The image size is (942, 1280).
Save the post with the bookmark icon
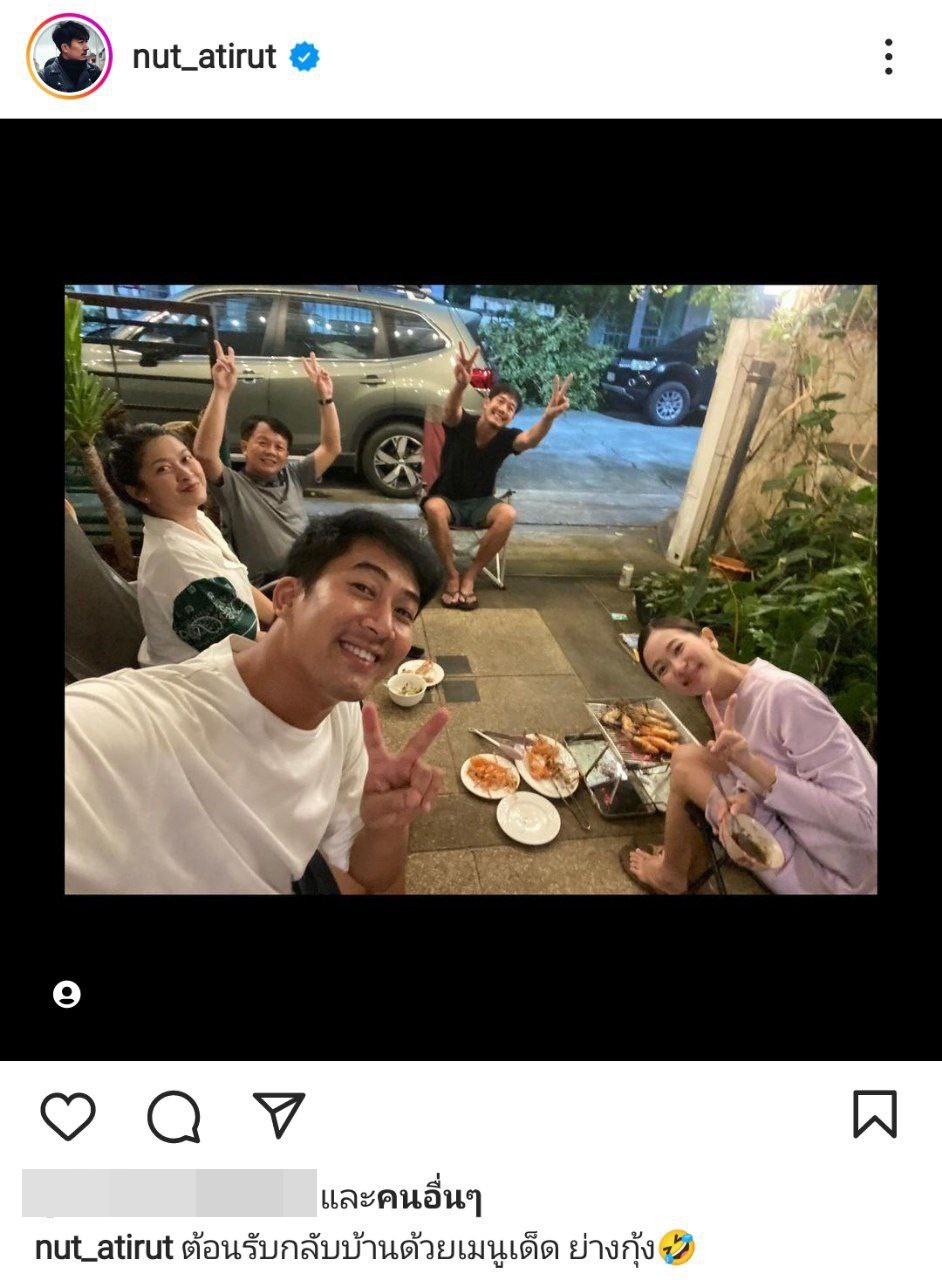[x=875, y=1115]
